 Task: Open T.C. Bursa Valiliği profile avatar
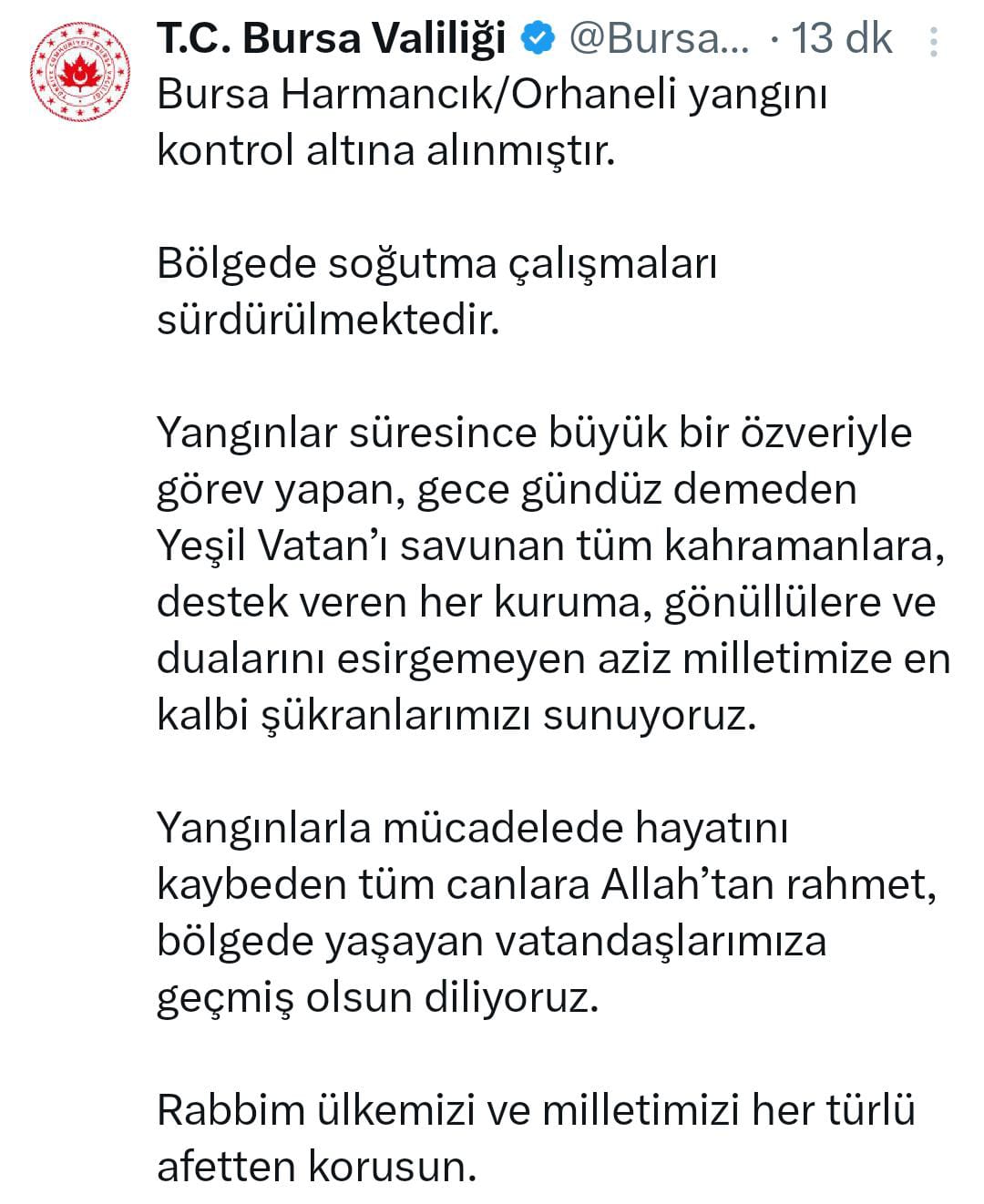[77, 73]
